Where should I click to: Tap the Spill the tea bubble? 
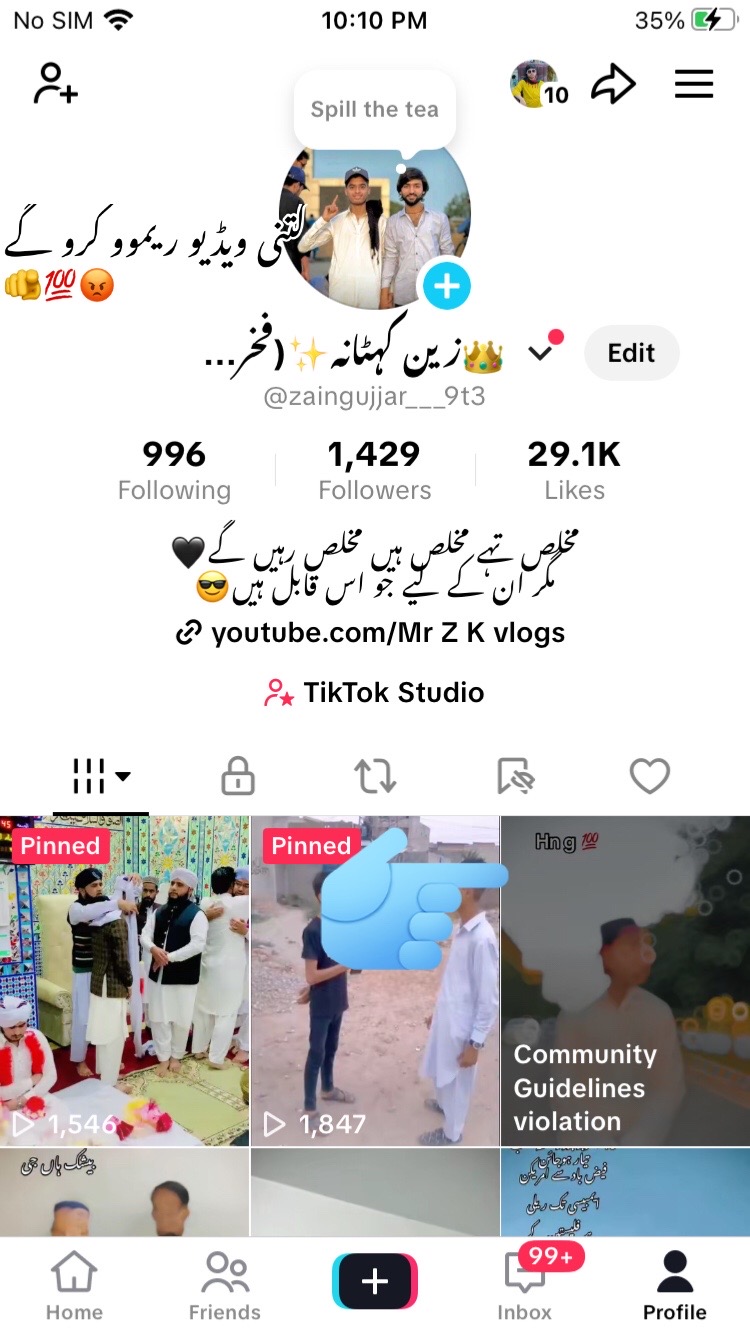point(375,110)
